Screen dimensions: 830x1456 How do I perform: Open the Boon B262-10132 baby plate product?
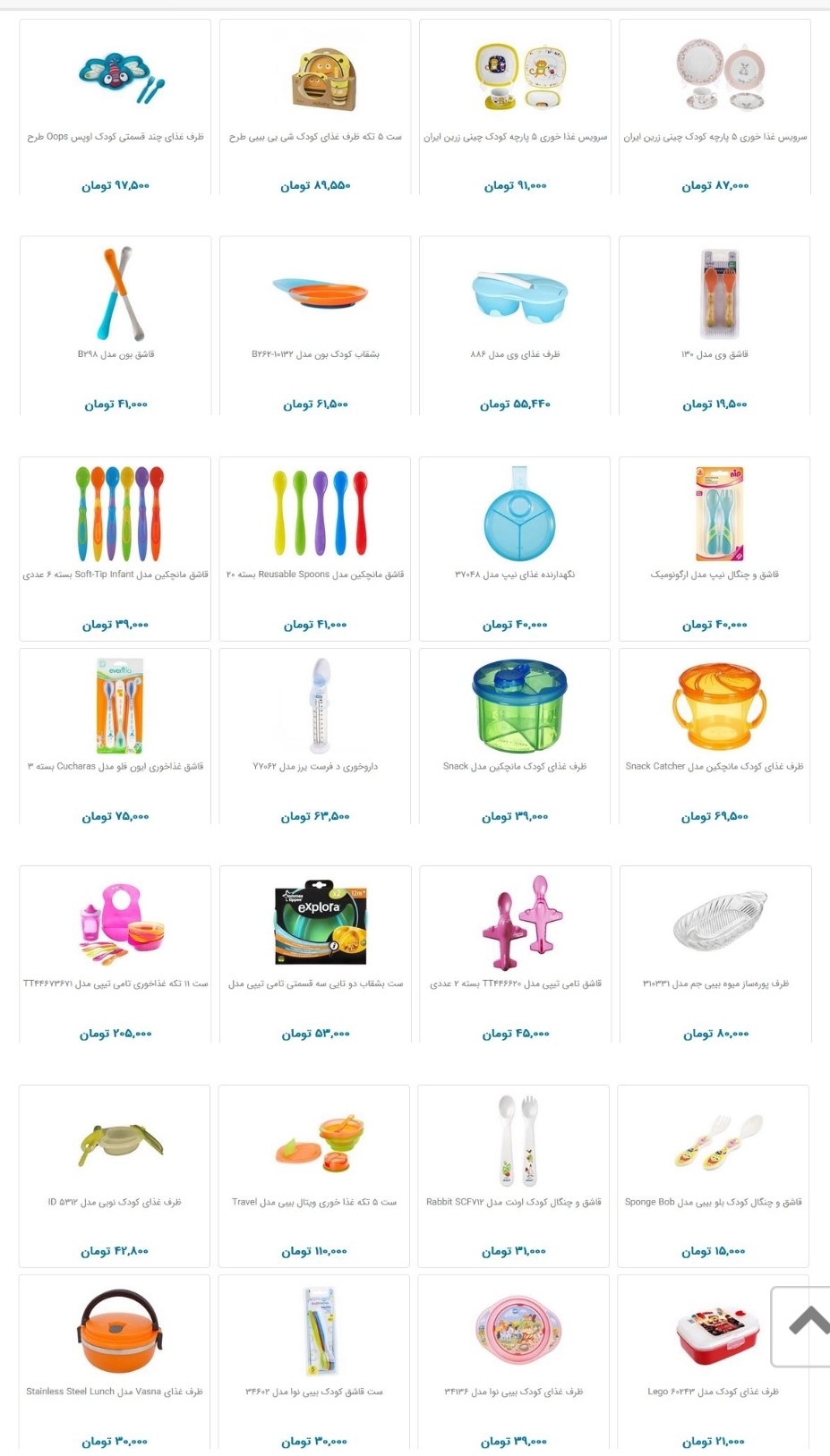(x=315, y=354)
